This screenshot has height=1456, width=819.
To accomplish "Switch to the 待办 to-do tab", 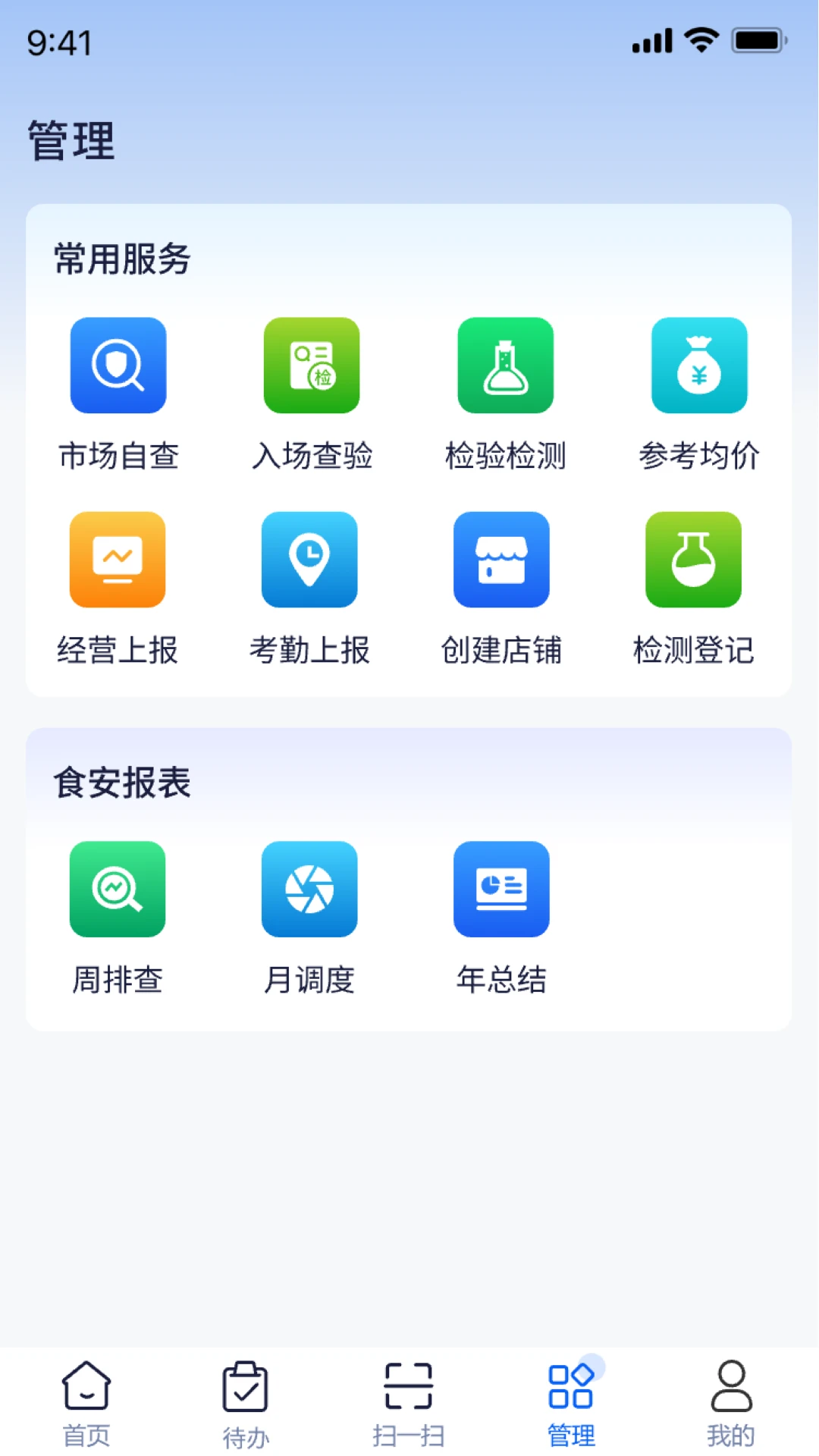I will tap(245, 1401).
